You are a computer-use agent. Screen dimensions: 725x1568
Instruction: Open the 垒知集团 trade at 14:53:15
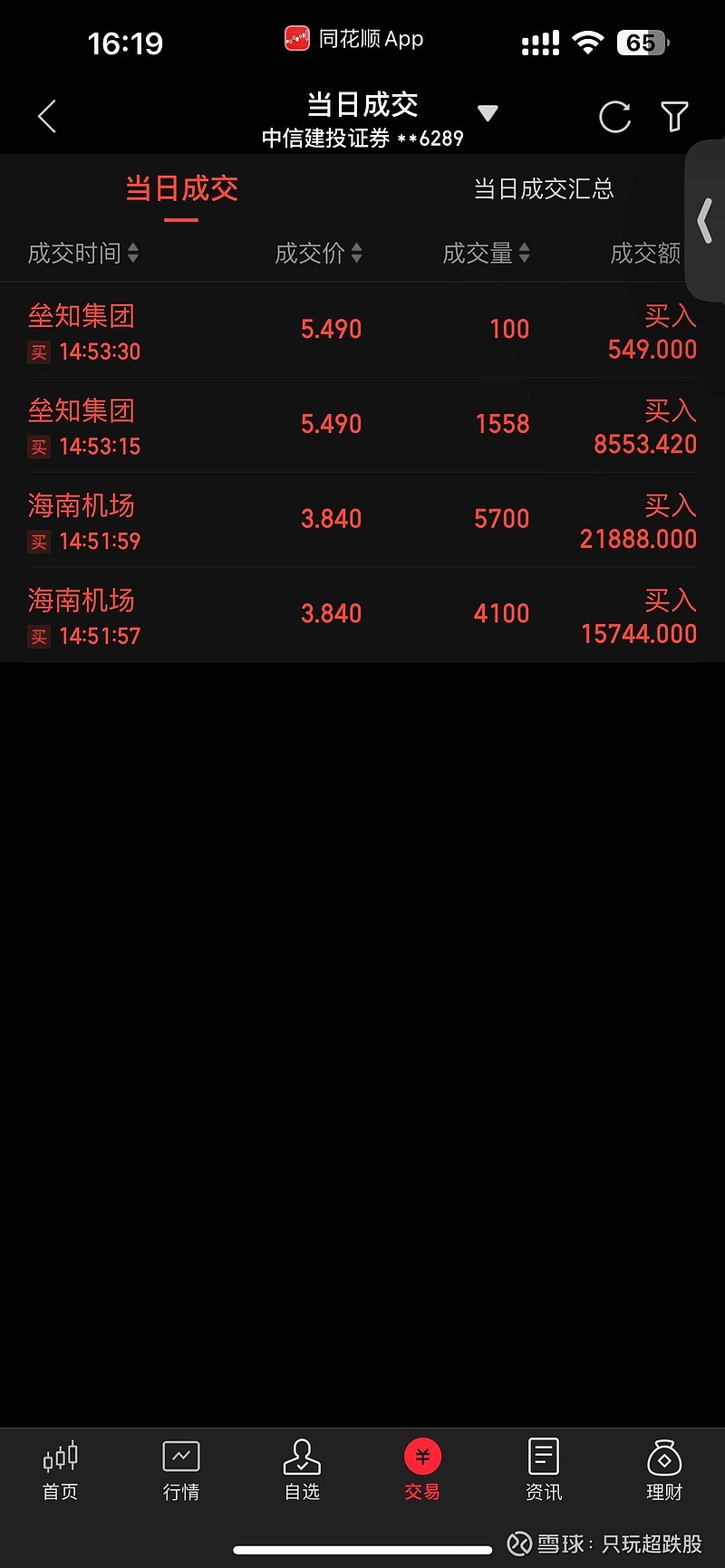click(x=362, y=426)
